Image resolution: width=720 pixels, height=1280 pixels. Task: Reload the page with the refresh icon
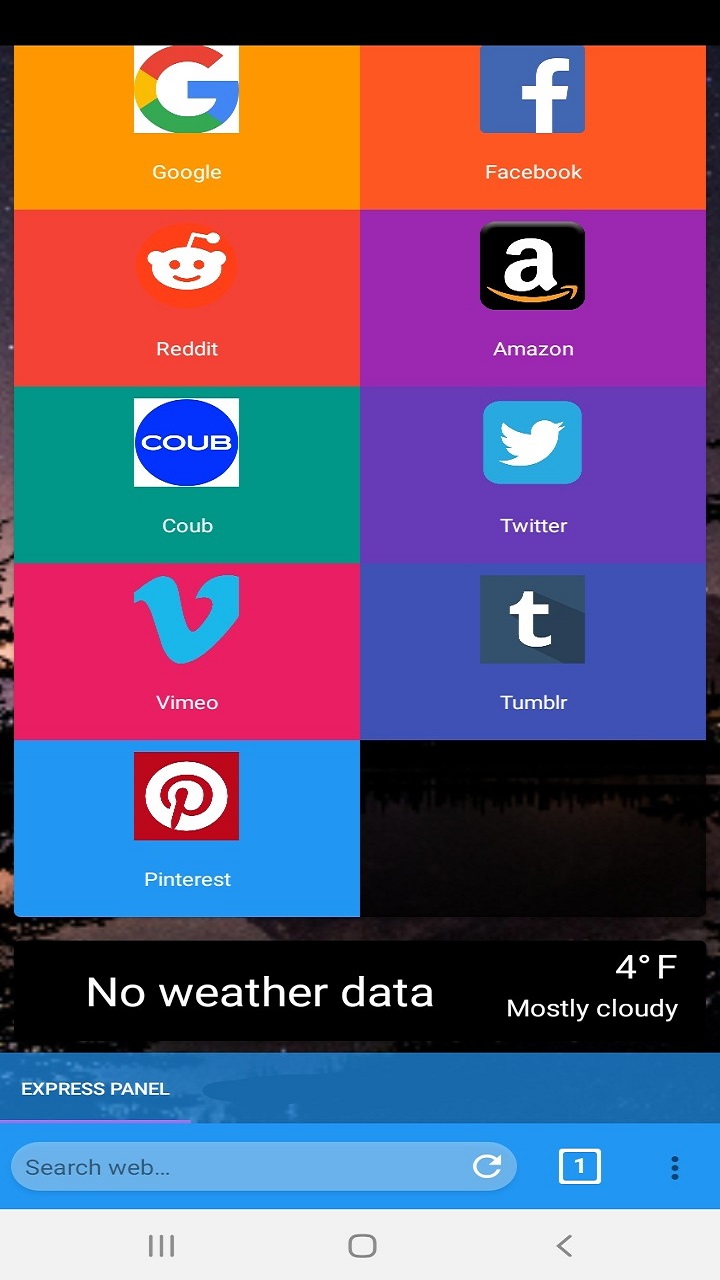[x=487, y=1166]
